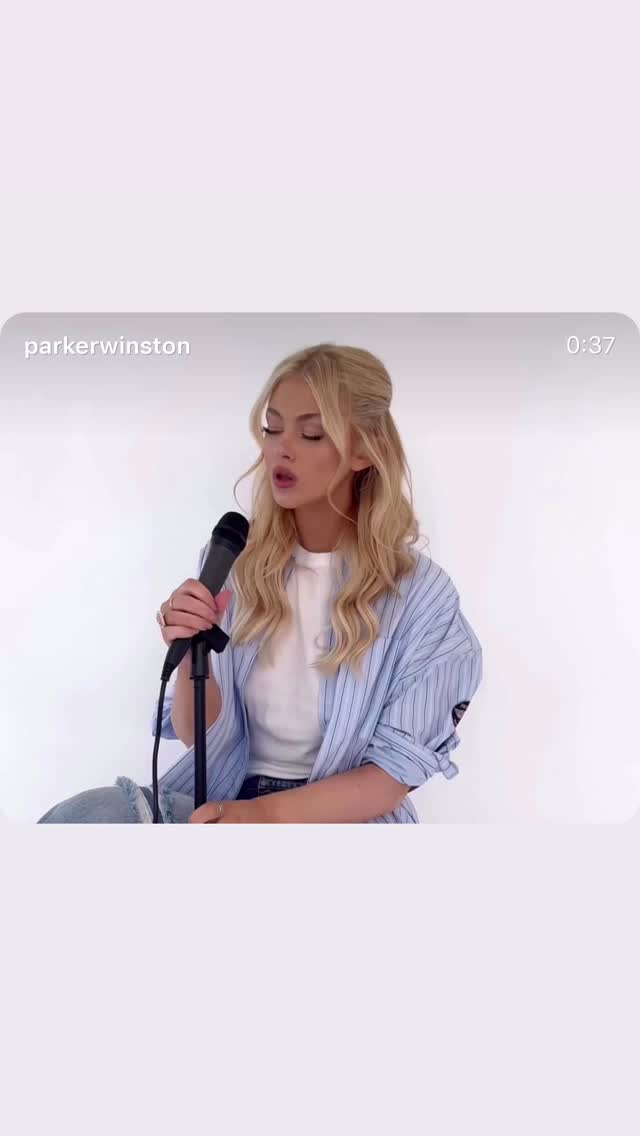Open the parkerwinston profile name

pos(107,346)
